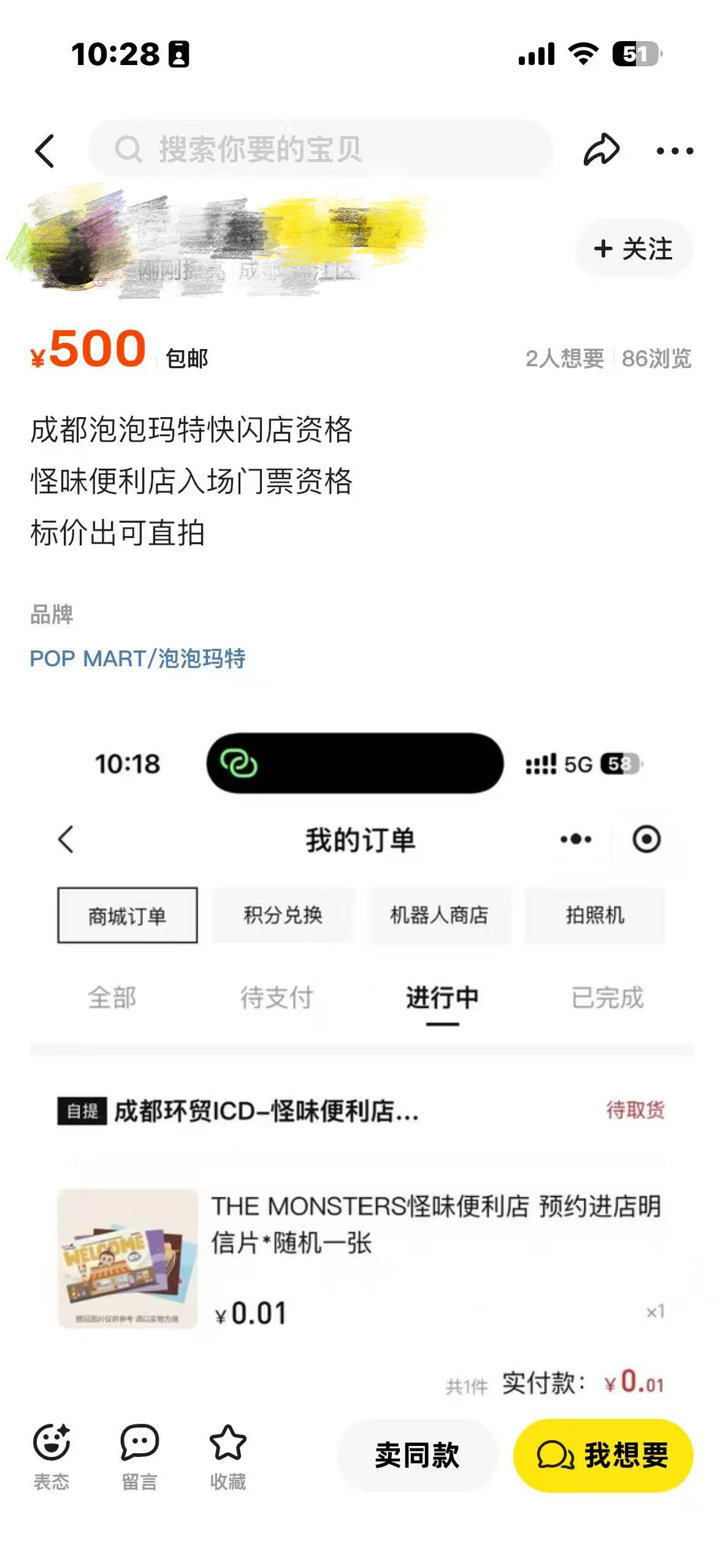Follow the seller with 关注 button

(633, 249)
